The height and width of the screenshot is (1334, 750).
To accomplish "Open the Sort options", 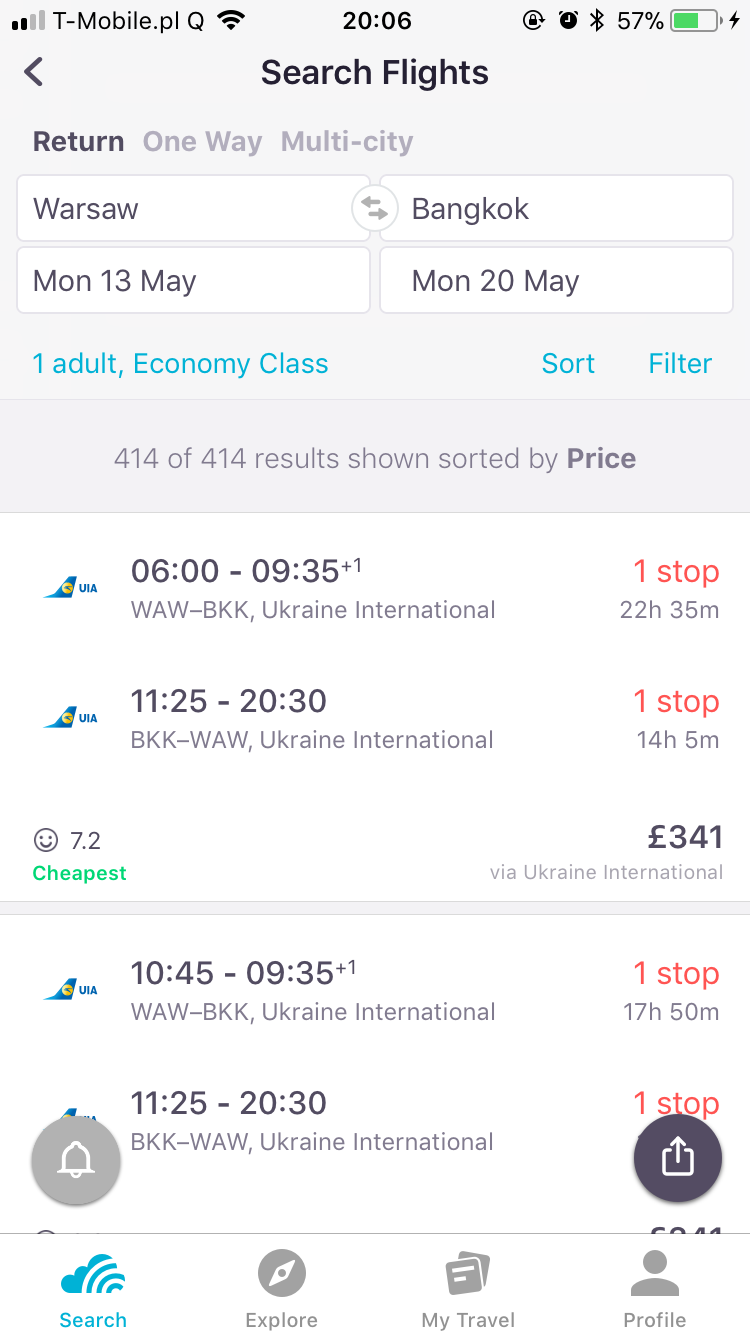I will [x=568, y=363].
